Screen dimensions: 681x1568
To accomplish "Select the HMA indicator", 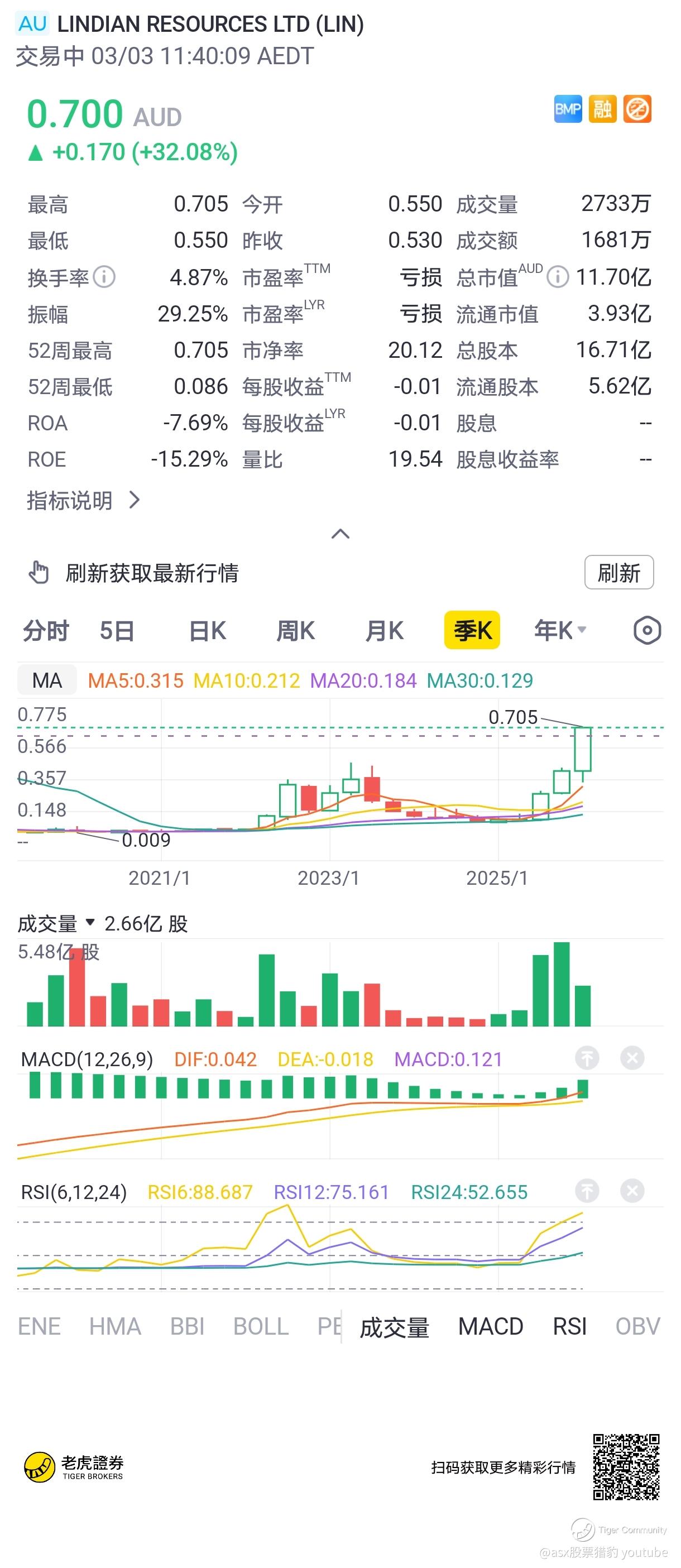I will coord(115,1326).
